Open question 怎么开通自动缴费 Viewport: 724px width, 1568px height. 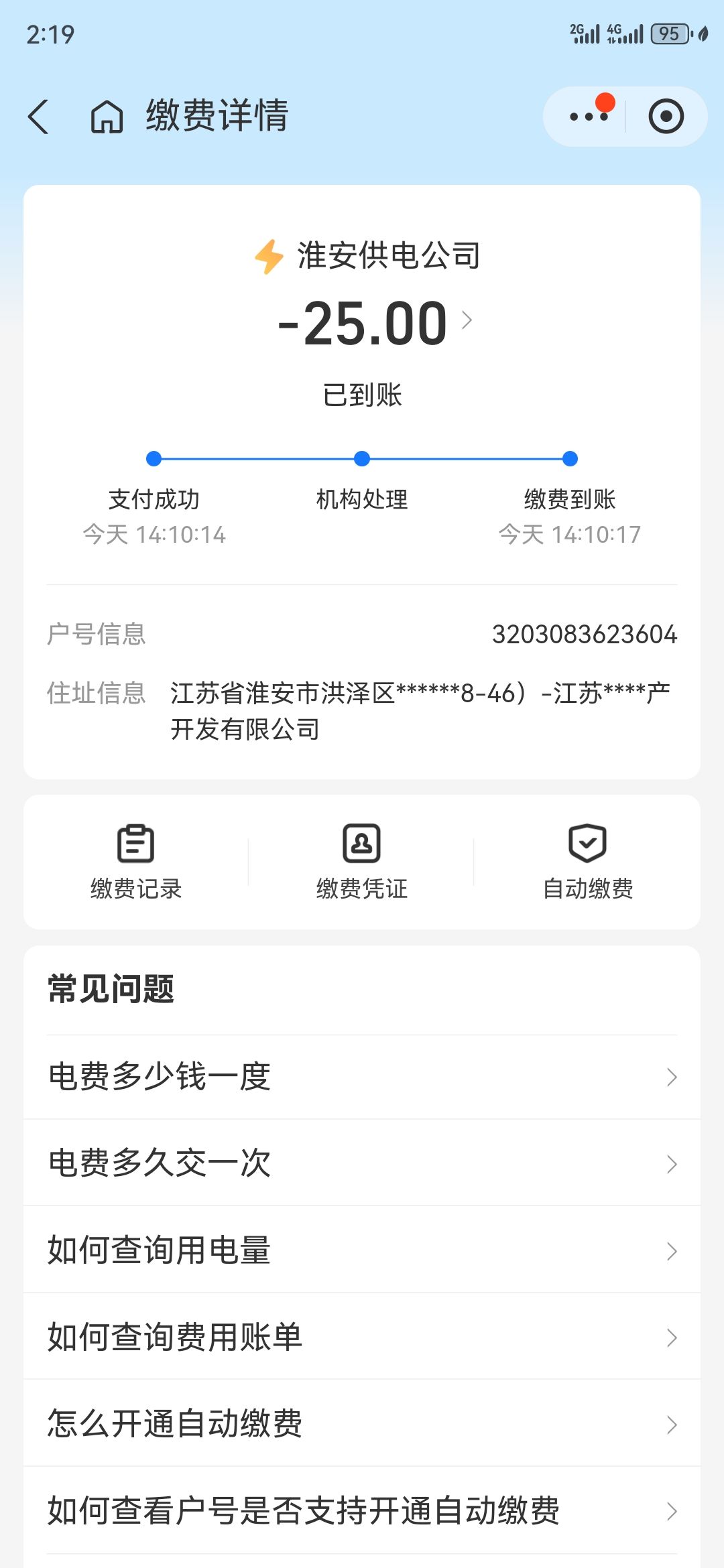(x=362, y=1423)
